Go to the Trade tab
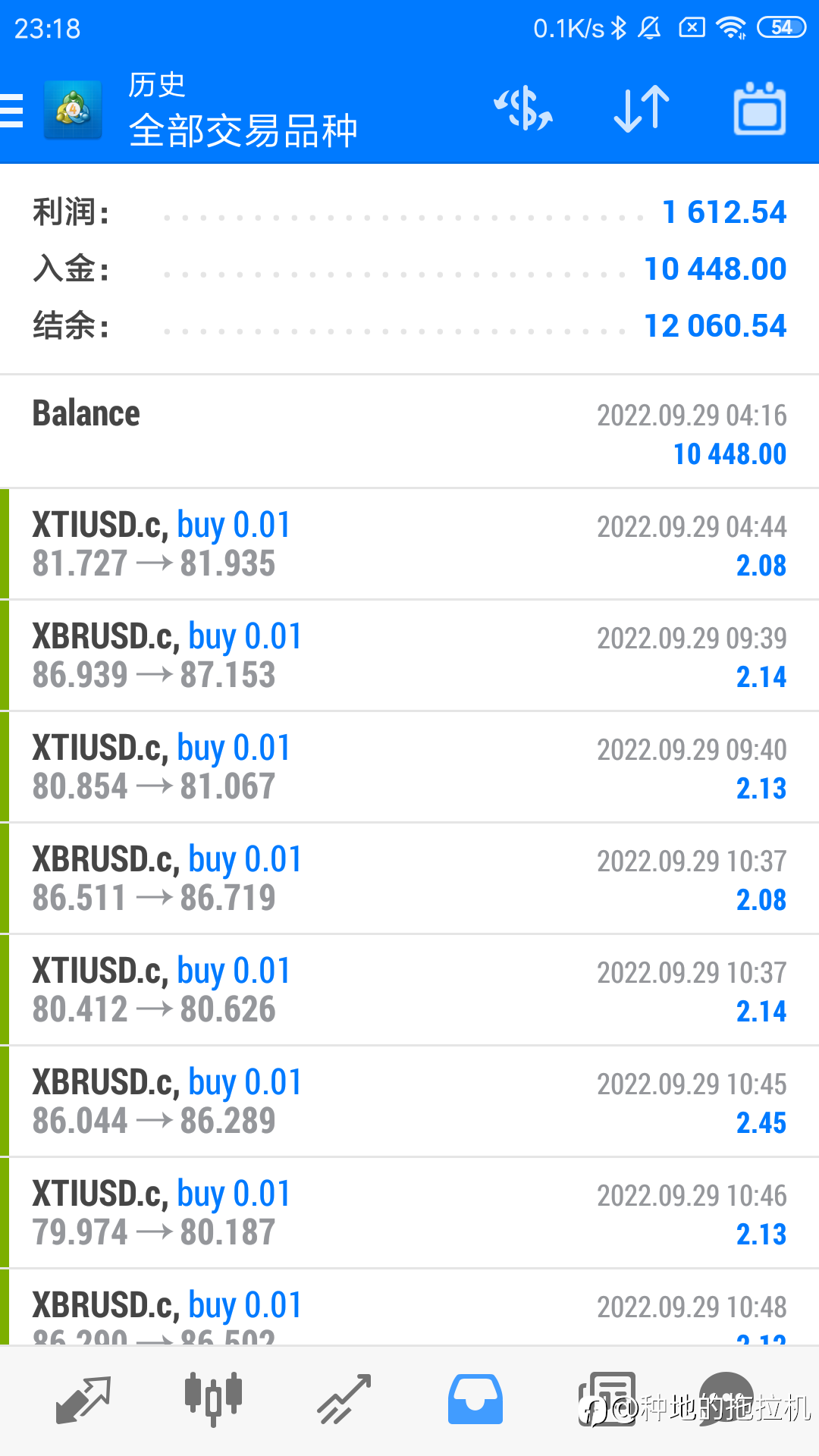The image size is (819, 1456). (x=344, y=1399)
